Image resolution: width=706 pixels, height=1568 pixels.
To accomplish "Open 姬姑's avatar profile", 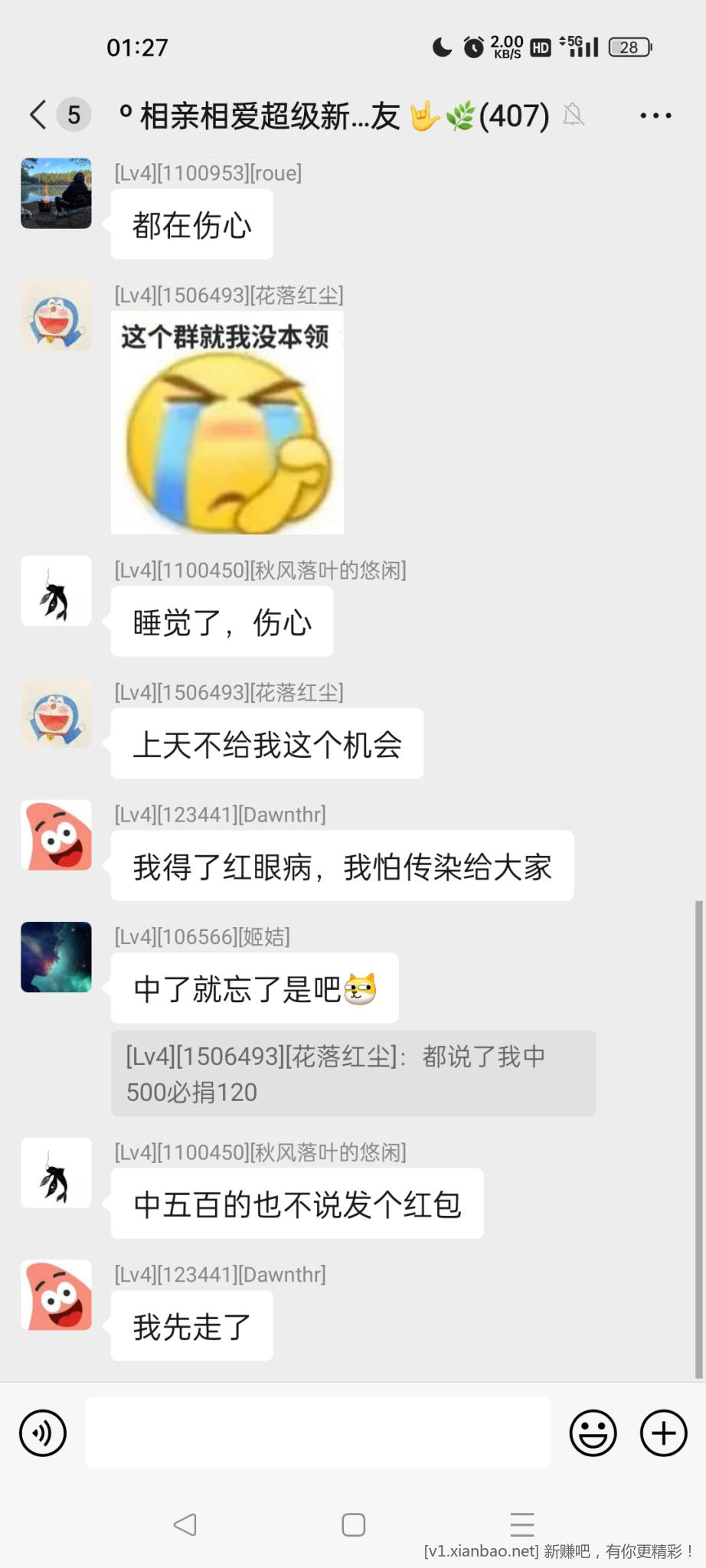I will point(56,957).
